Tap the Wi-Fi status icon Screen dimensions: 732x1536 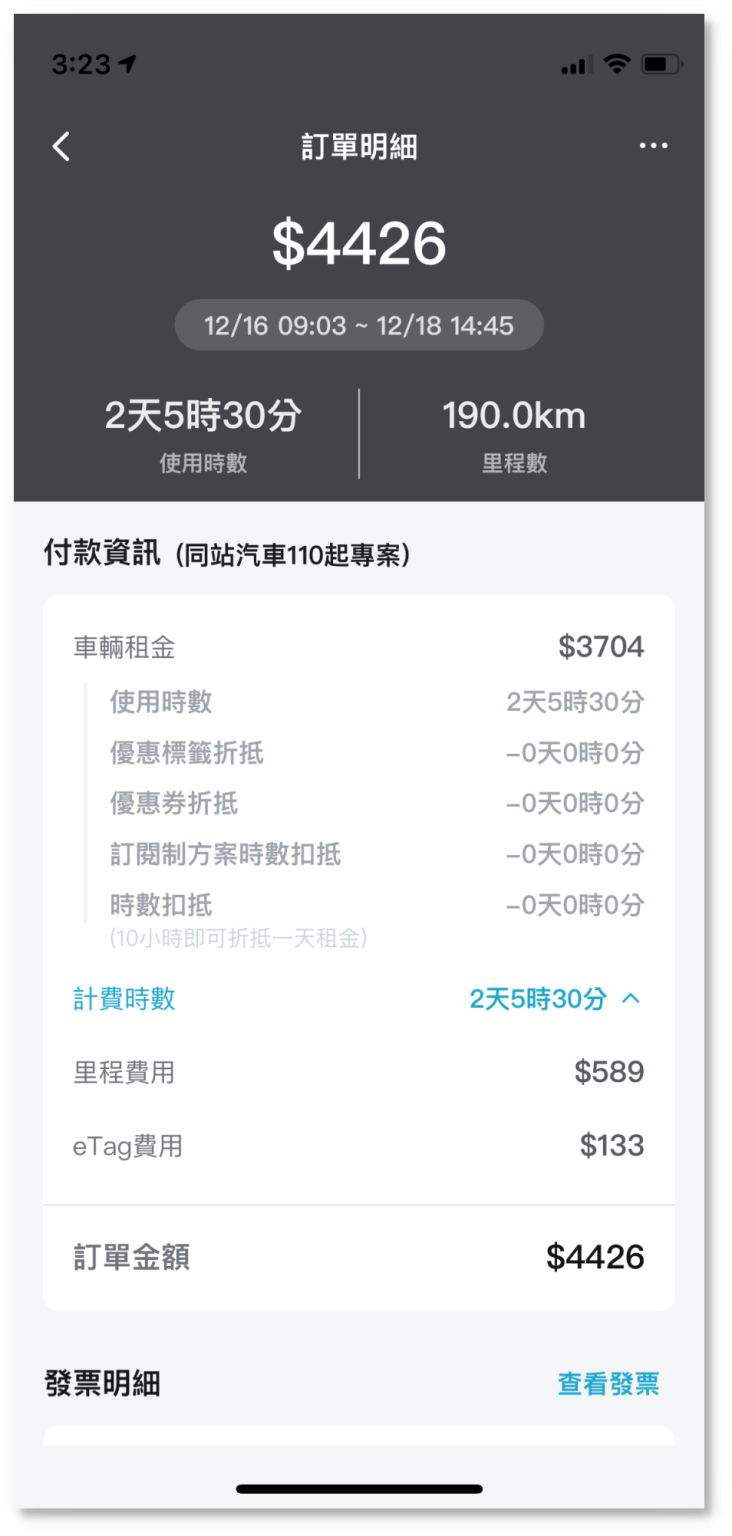click(617, 62)
